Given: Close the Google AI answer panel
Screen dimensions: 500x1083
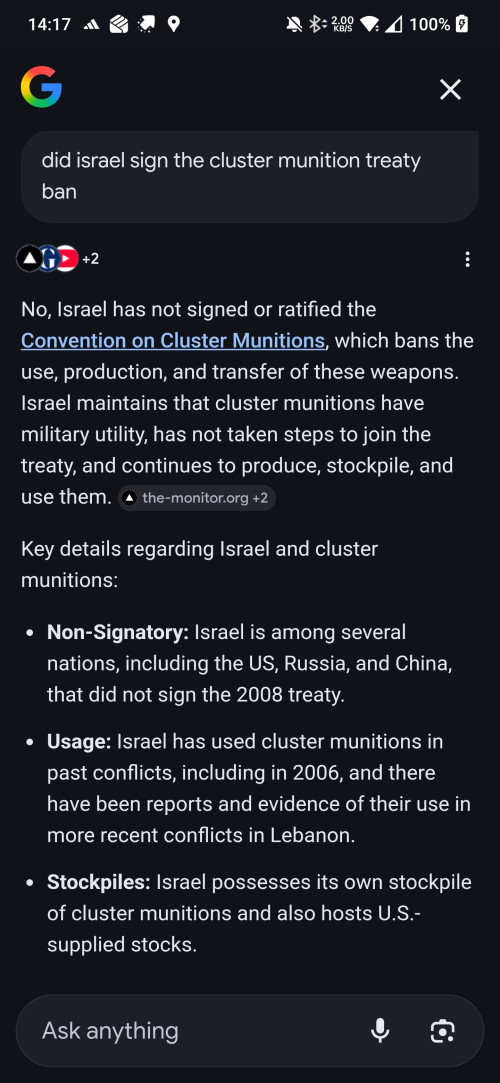Looking at the screenshot, I should coord(450,89).
